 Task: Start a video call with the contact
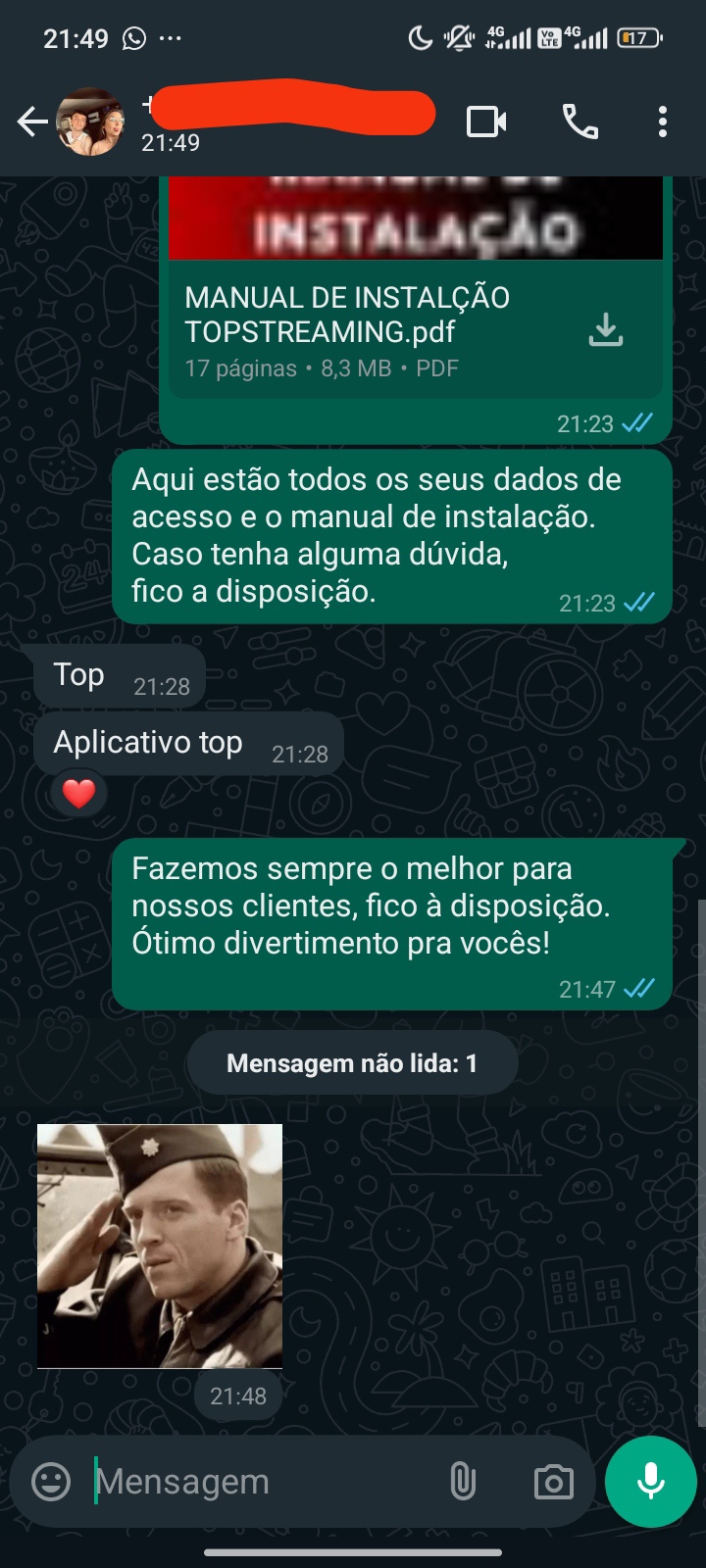pyautogui.click(x=487, y=122)
